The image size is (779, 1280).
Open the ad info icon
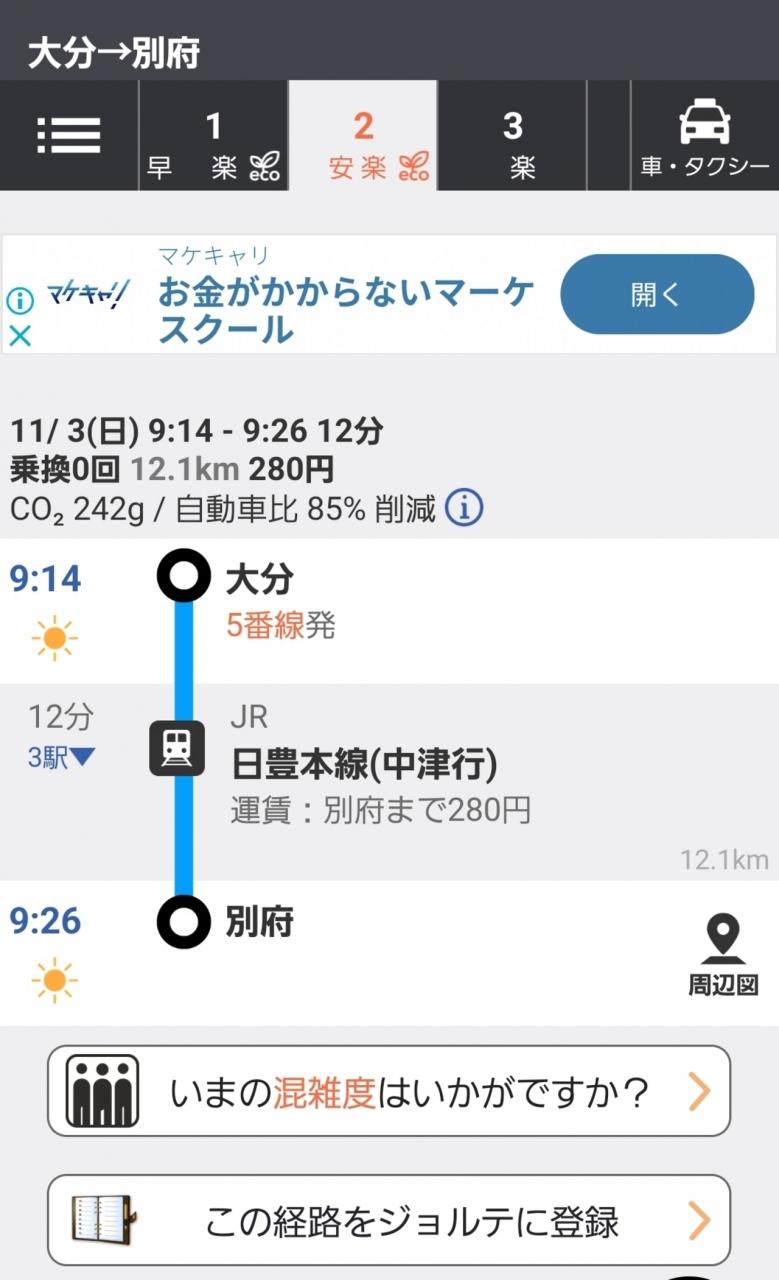(20, 300)
